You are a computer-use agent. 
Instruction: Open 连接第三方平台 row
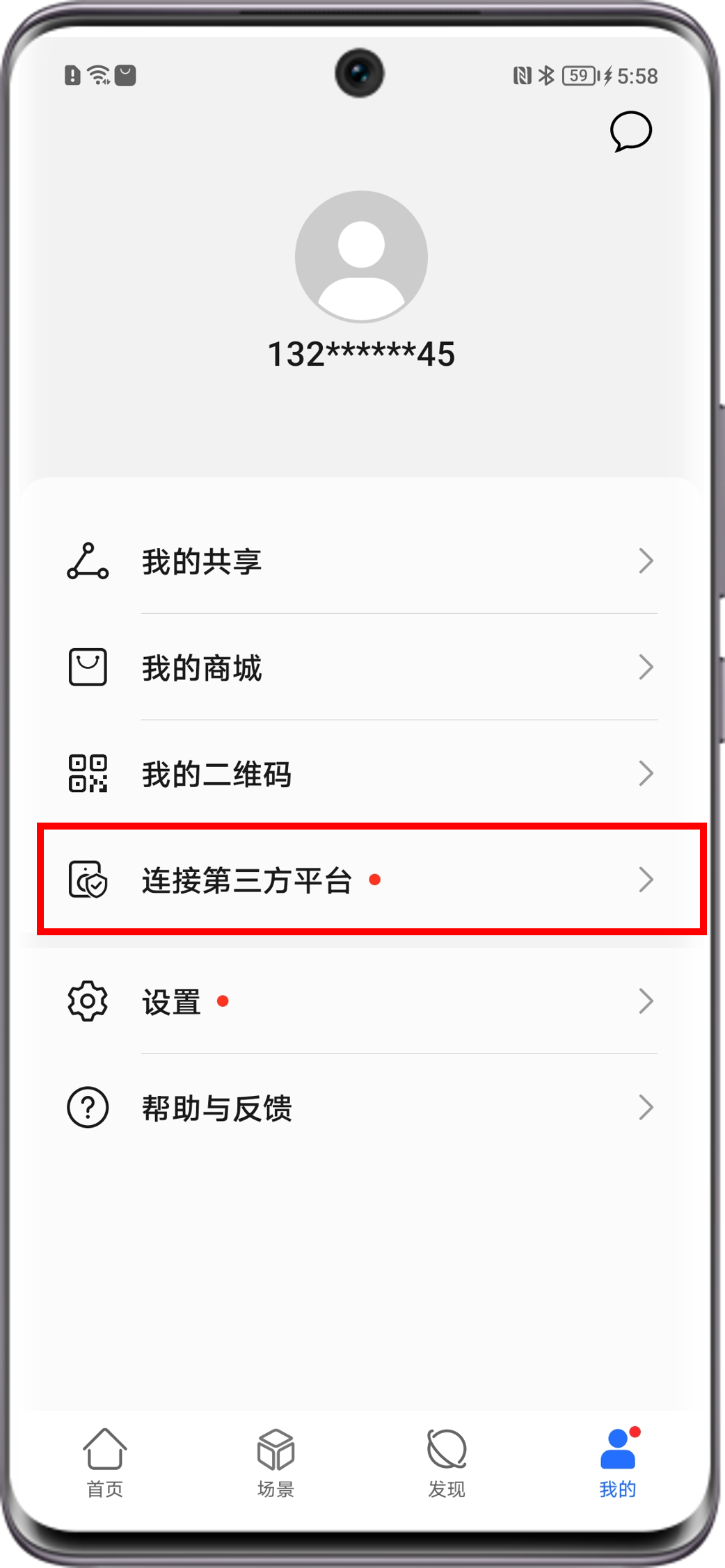tap(362, 880)
